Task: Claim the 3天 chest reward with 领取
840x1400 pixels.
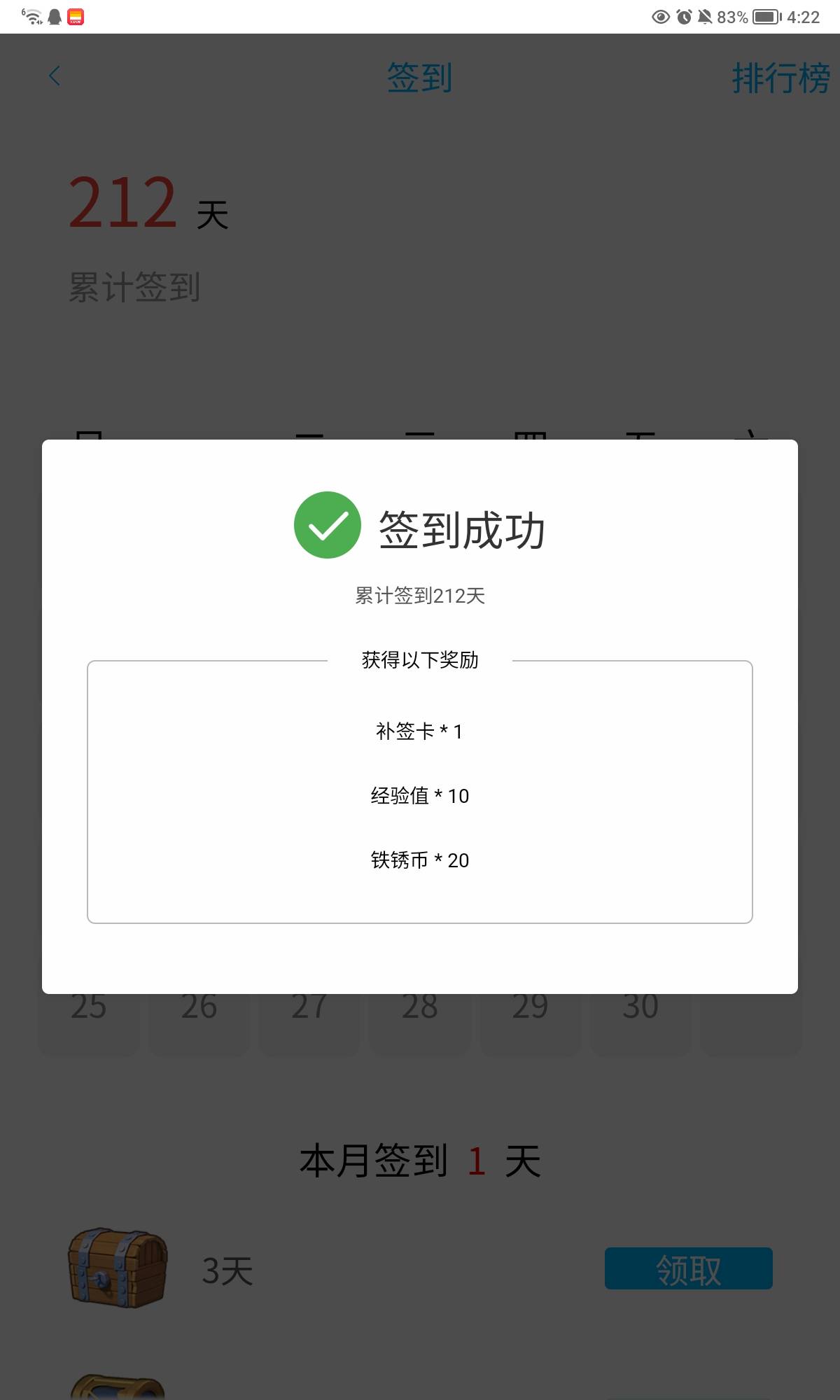Action: tap(688, 1268)
